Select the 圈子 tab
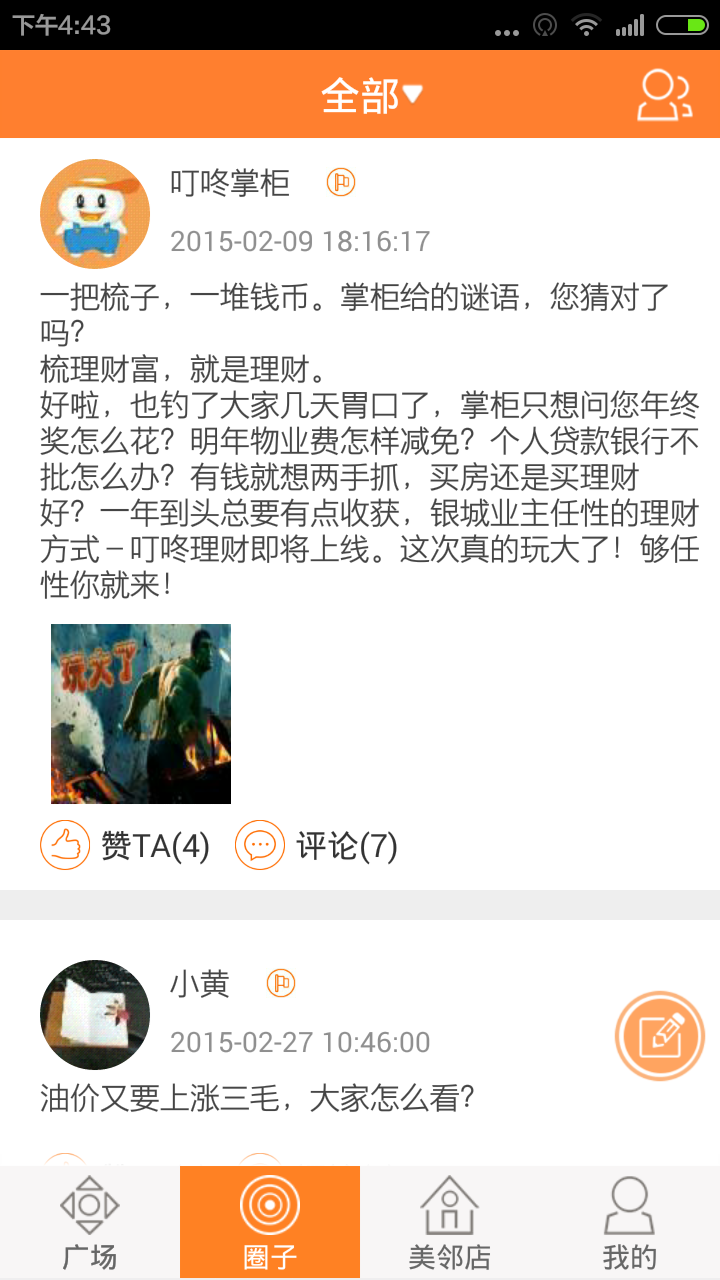 pos(270,1223)
